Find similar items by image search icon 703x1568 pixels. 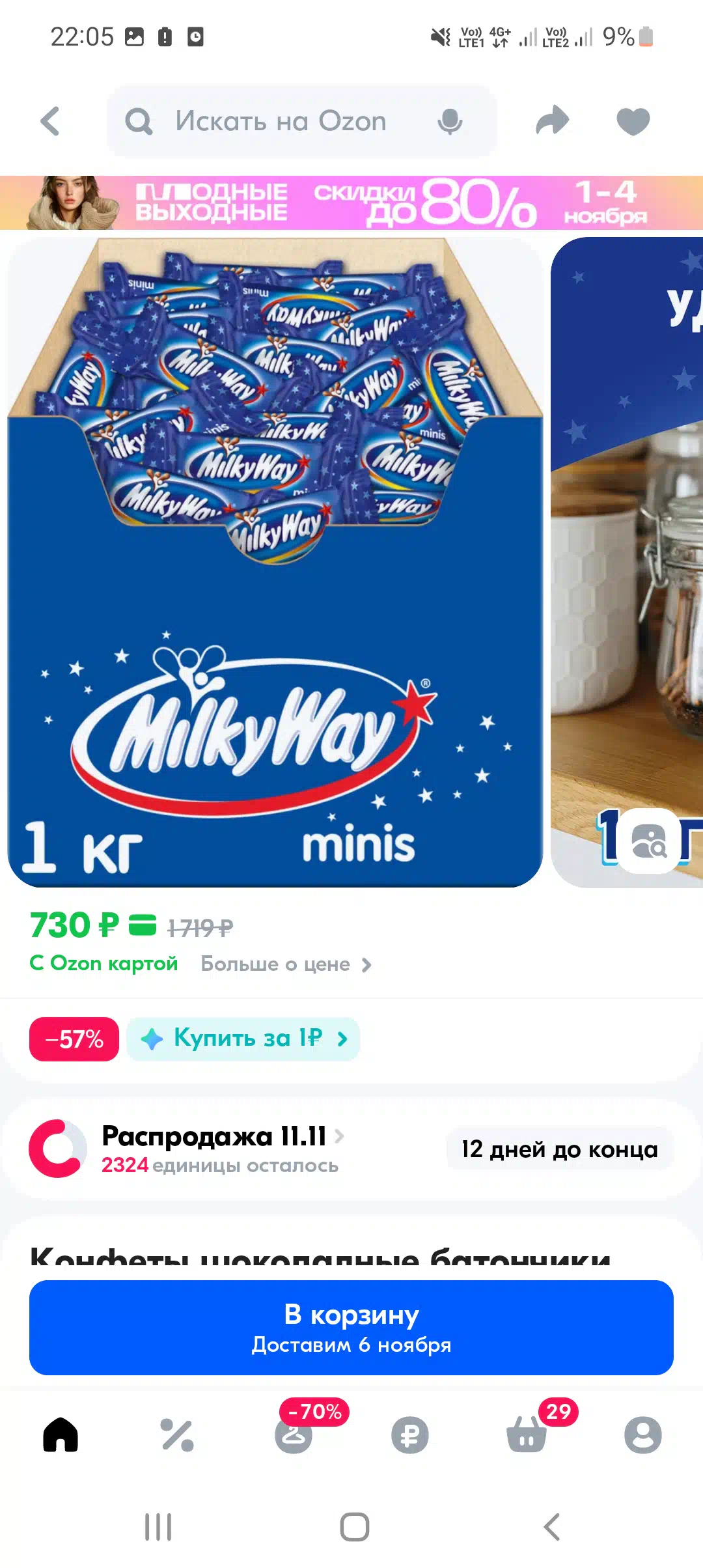(x=649, y=841)
